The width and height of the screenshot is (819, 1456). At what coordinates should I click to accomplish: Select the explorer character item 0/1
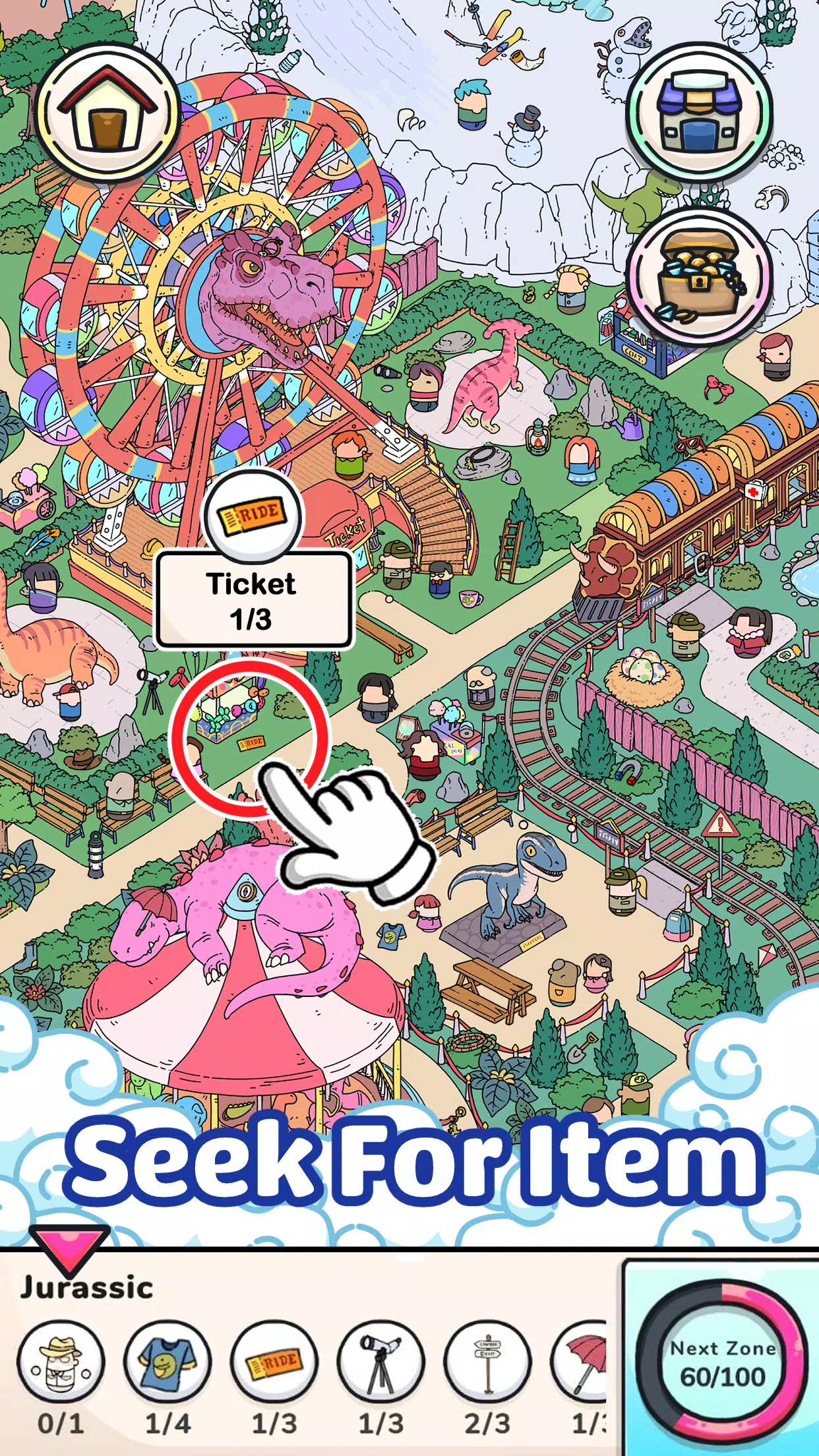click(60, 1364)
